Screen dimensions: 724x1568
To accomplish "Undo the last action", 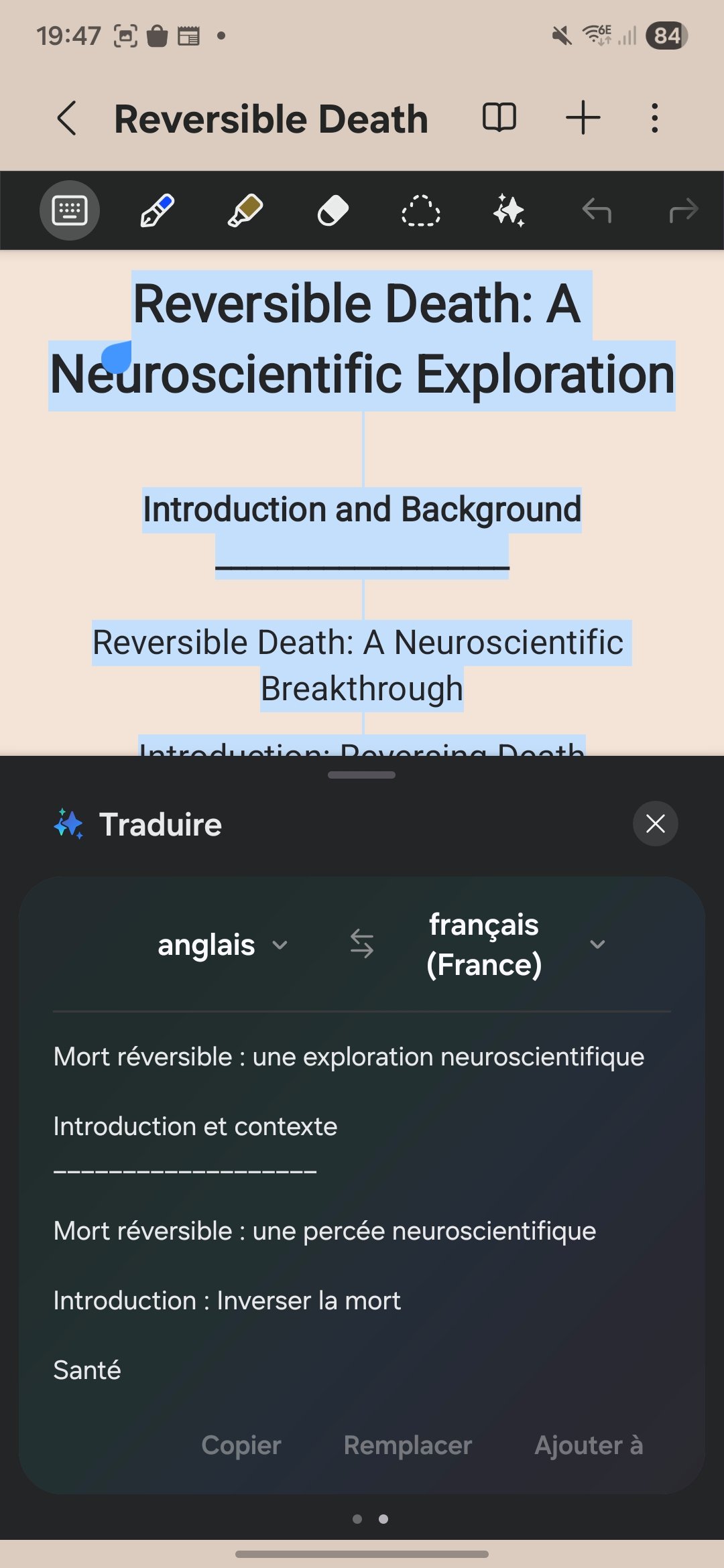I will tap(596, 210).
